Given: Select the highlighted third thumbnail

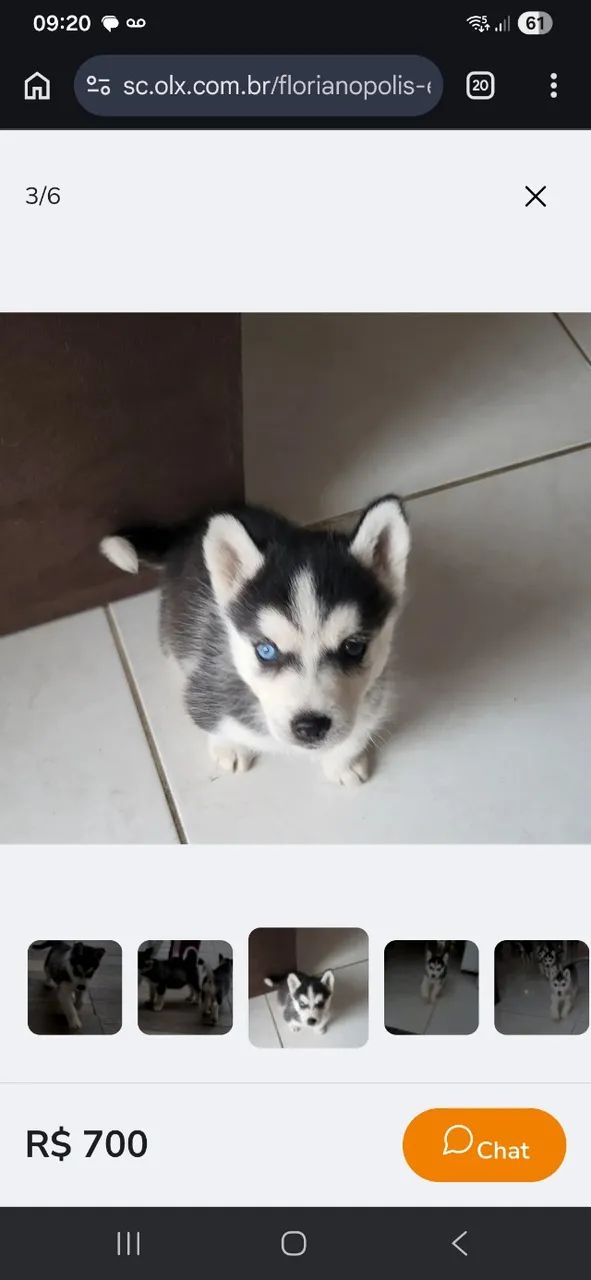Looking at the screenshot, I should (308, 987).
